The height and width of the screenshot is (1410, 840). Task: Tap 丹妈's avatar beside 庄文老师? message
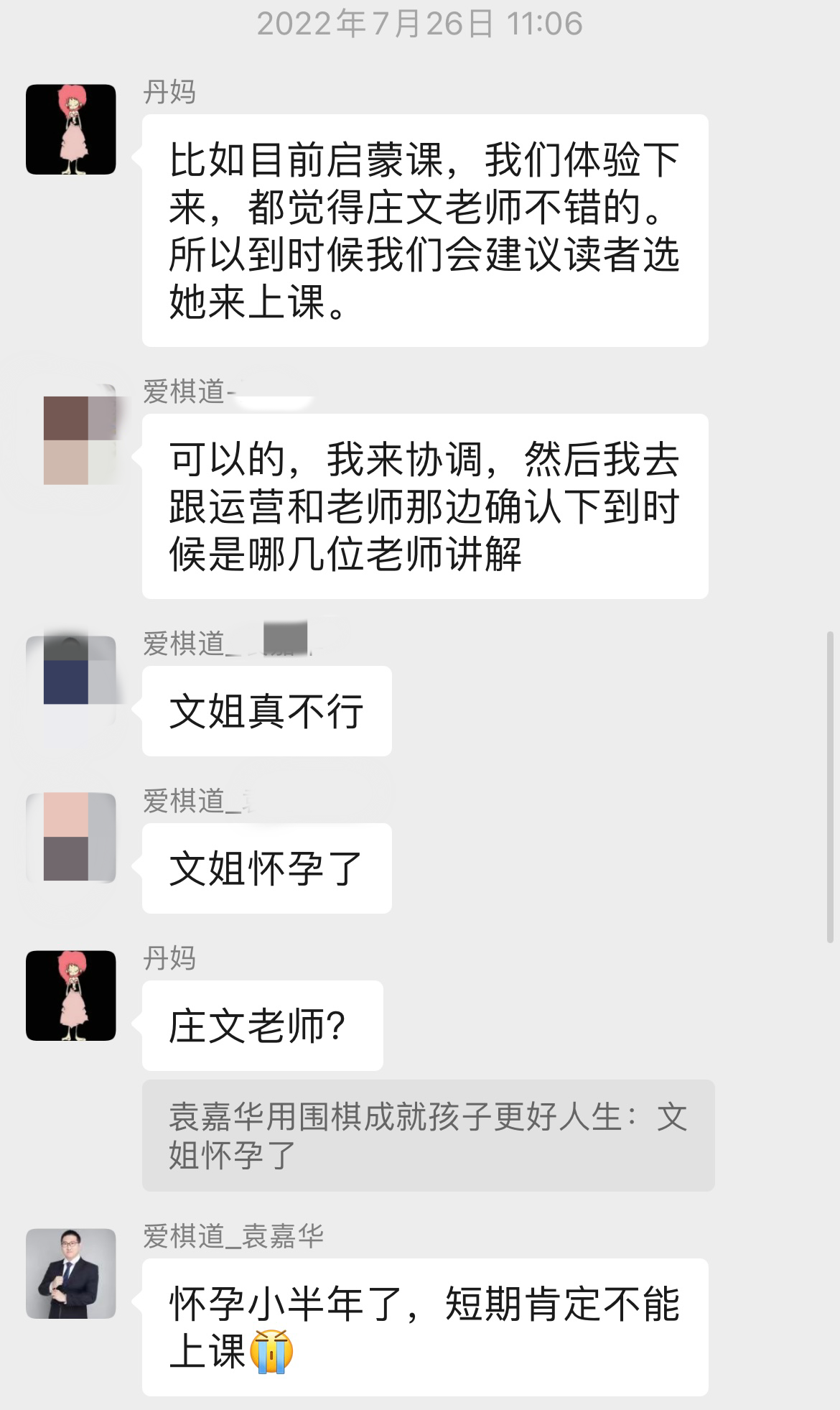tap(71, 996)
